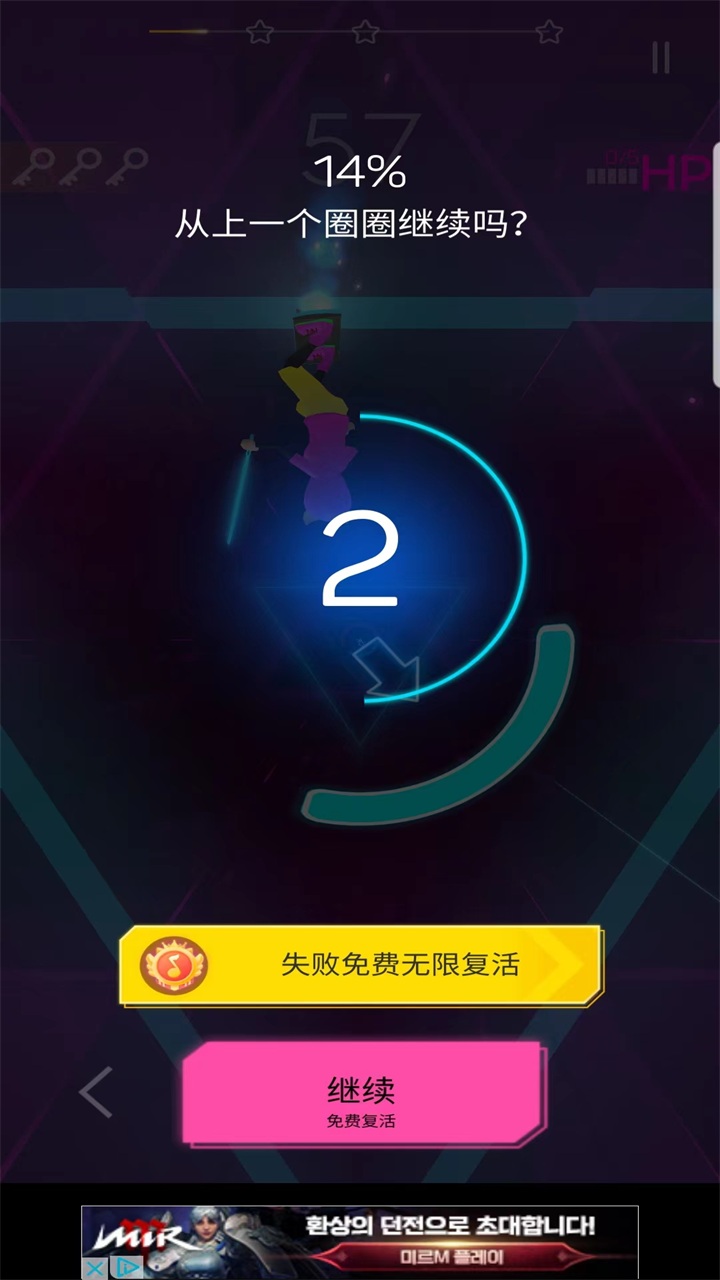Screen dimensions: 720x1280
Task: Tap the pink 继续 free revive button
Action: pyautogui.click(x=362, y=1095)
